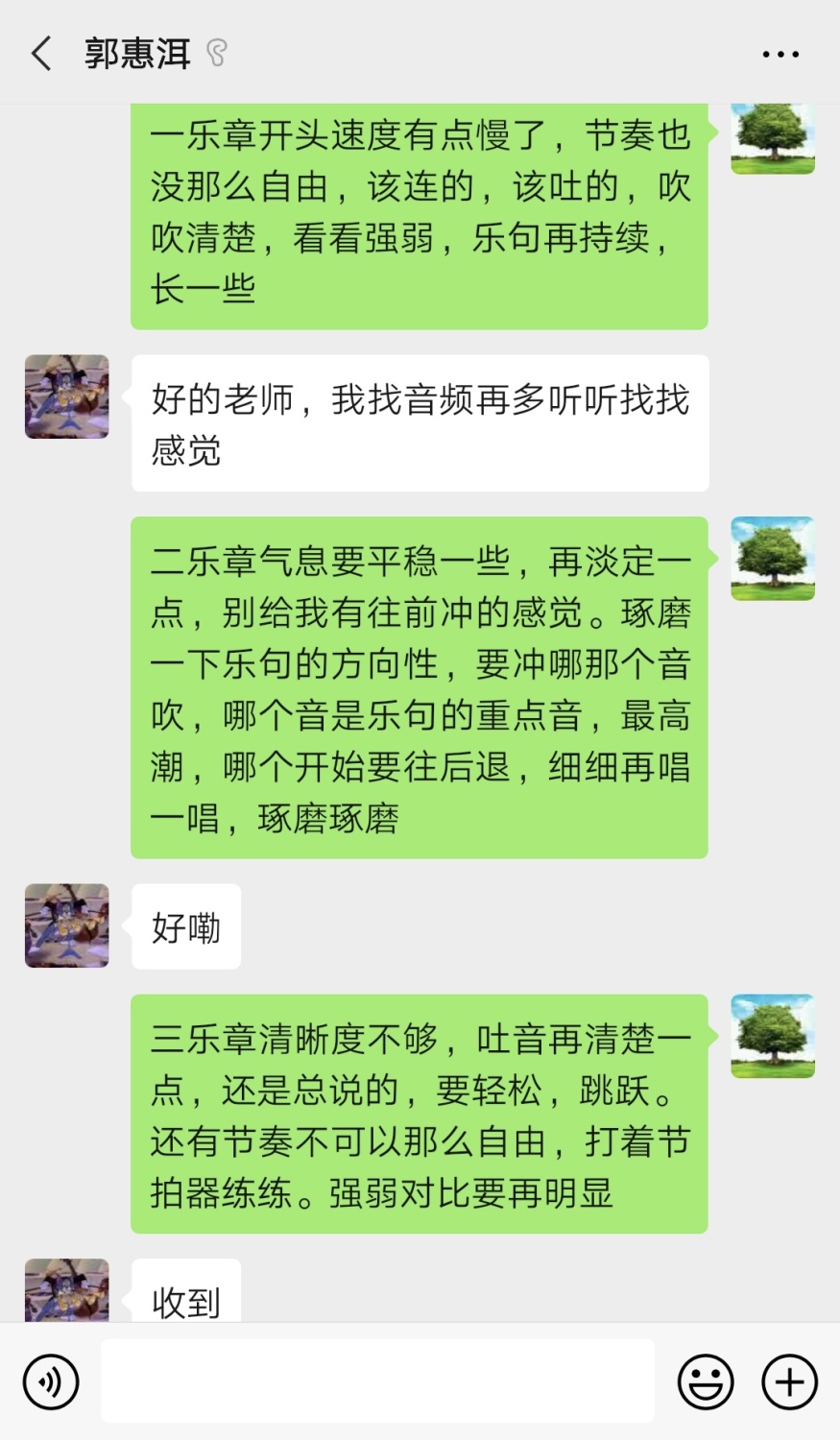Tap my tree avatar beside 三乐章 message

(x=773, y=1036)
